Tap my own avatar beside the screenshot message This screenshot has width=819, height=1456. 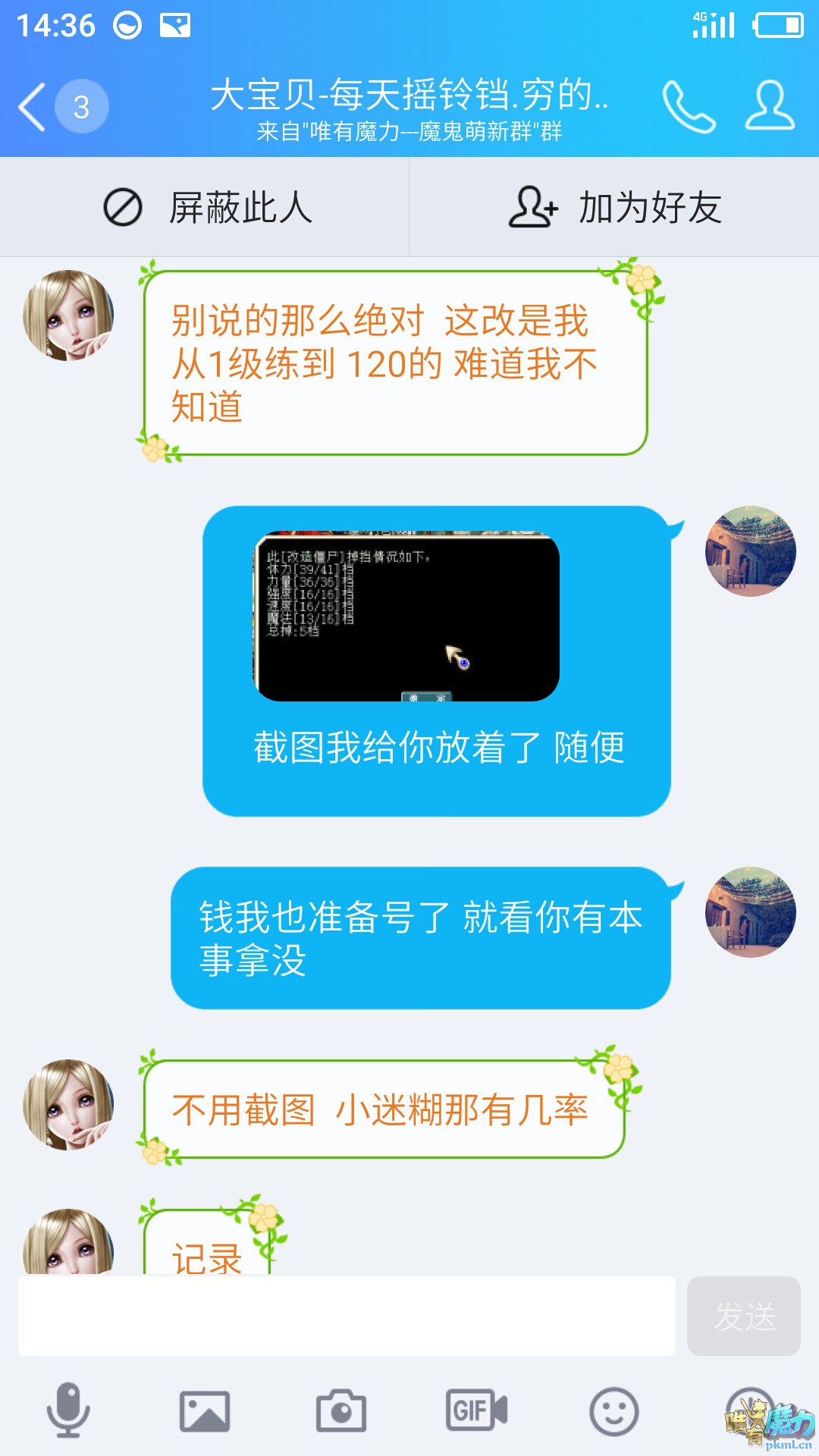click(750, 551)
